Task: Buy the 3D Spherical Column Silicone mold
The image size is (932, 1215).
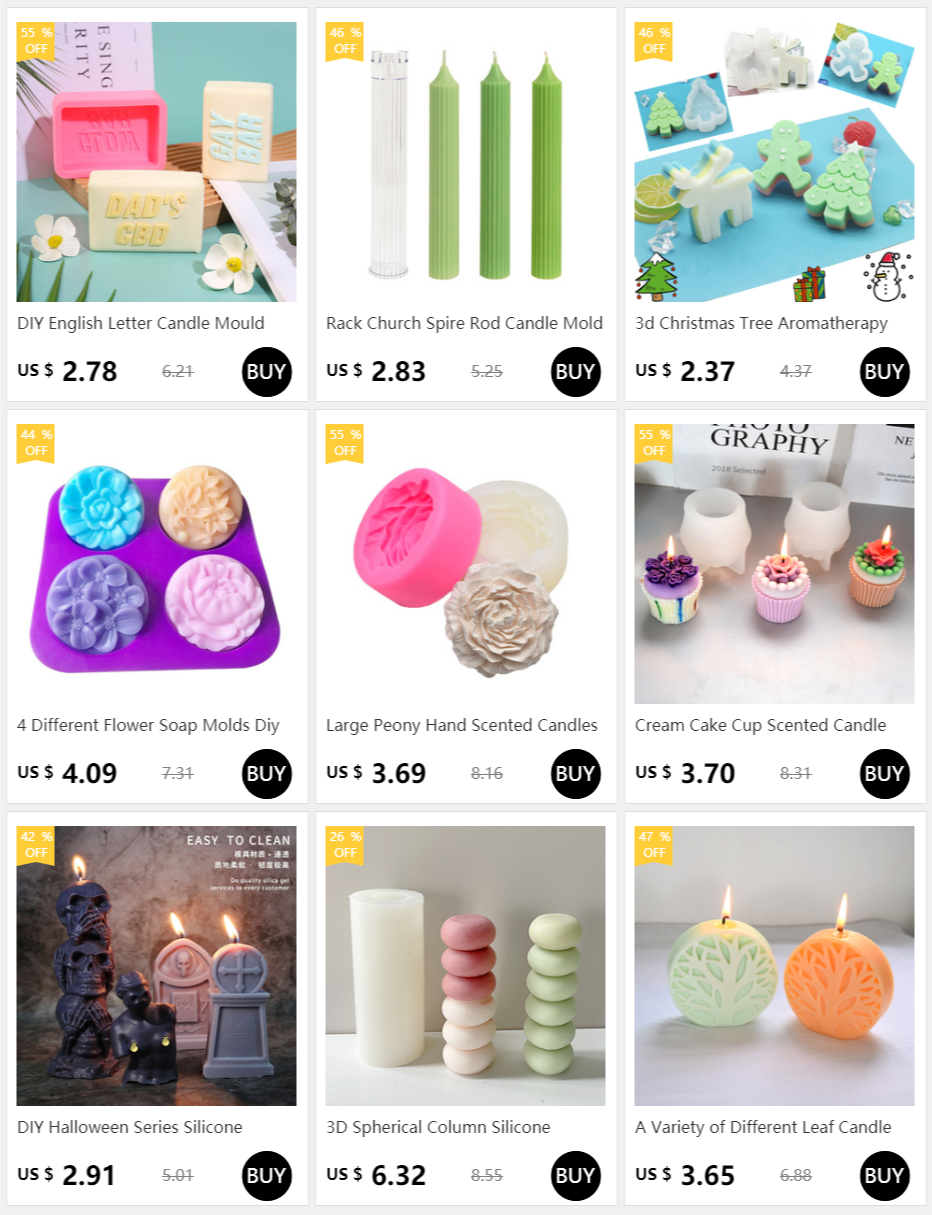Action: pyautogui.click(x=575, y=1175)
